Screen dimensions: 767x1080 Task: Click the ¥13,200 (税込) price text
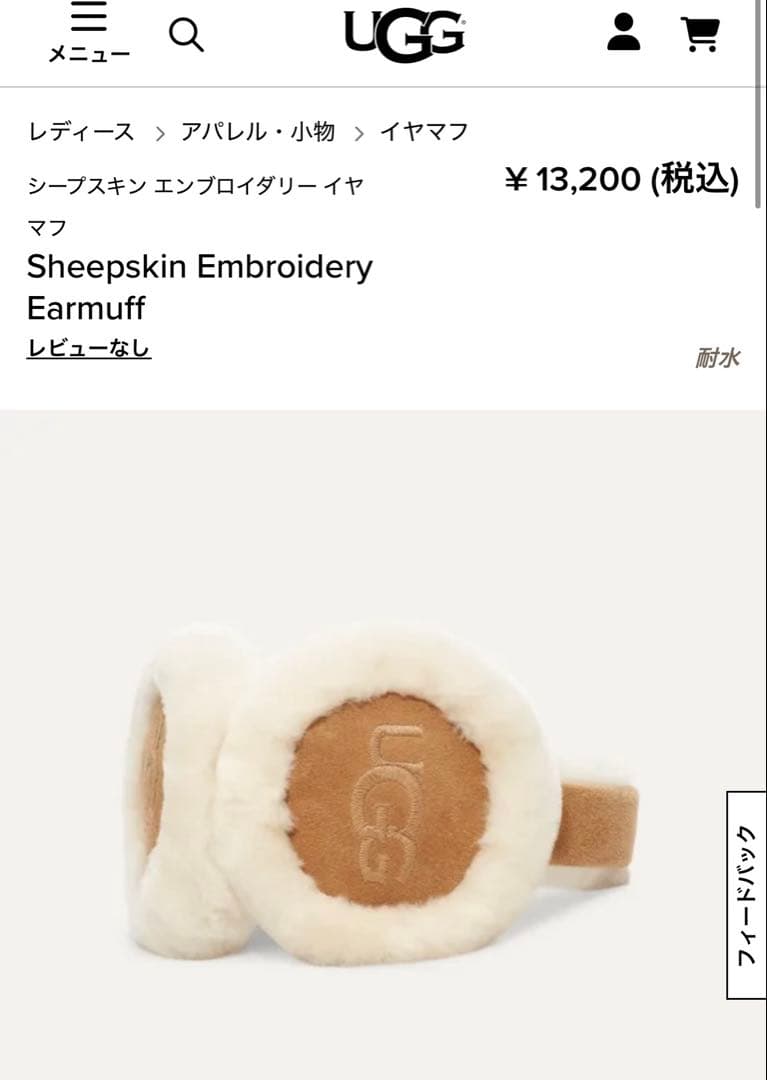tap(620, 181)
